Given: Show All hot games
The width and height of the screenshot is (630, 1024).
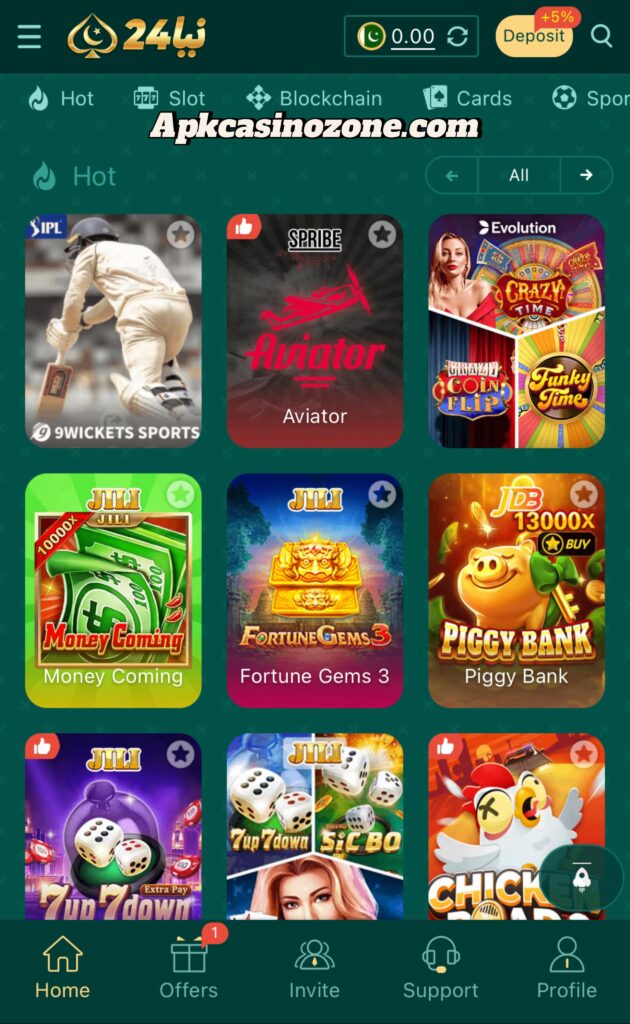Looking at the screenshot, I should [518, 175].
